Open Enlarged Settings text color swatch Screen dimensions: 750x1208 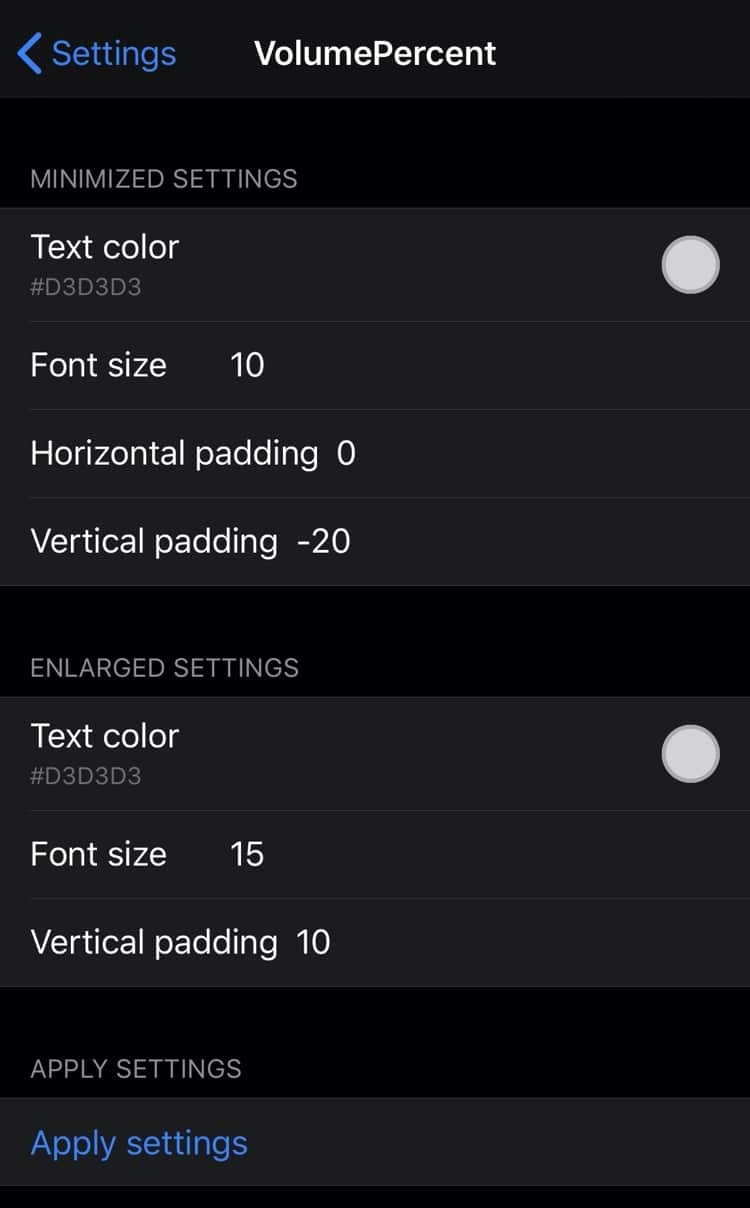(690, 754)
